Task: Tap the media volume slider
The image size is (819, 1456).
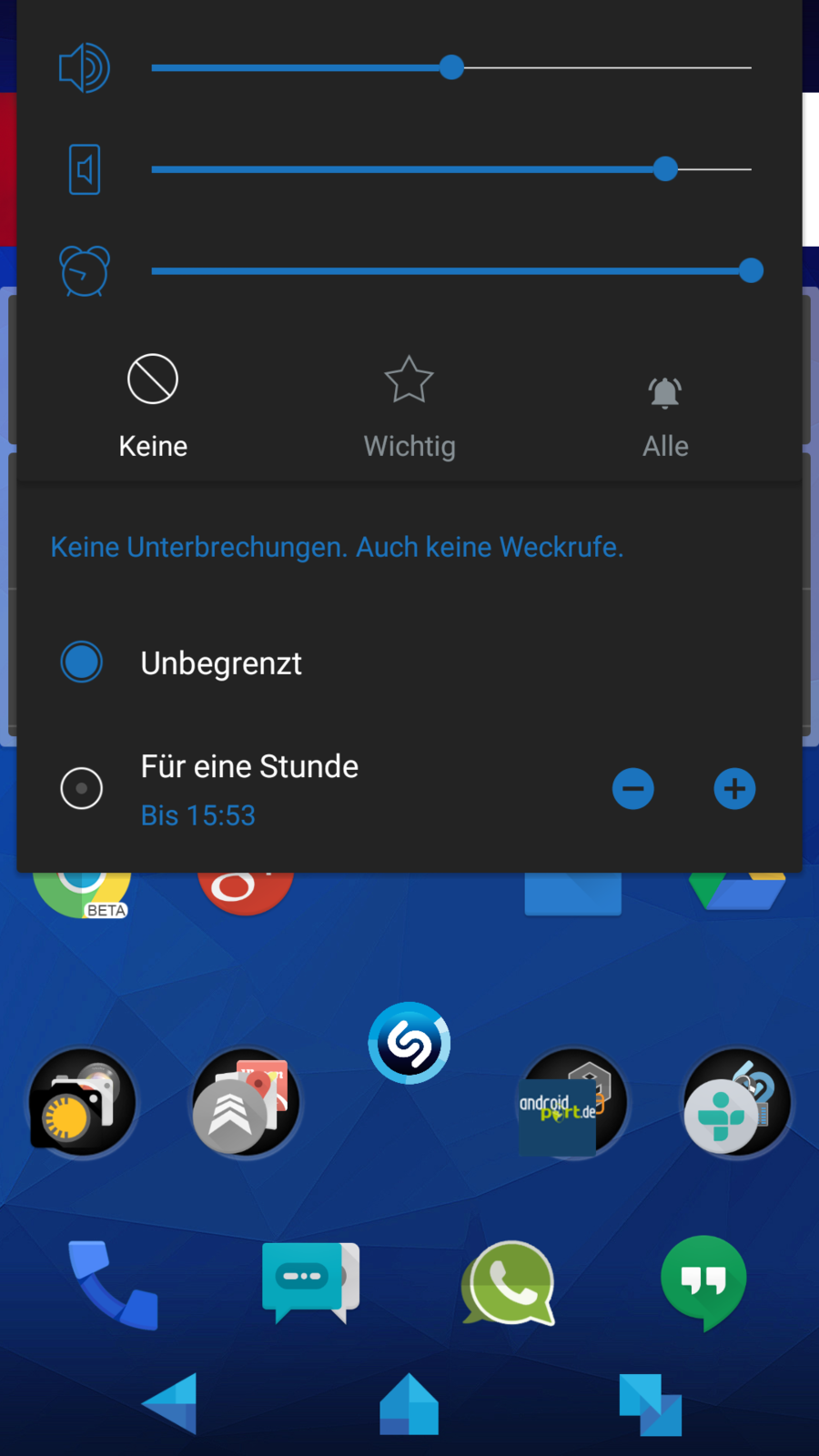Action: [451, 68]
